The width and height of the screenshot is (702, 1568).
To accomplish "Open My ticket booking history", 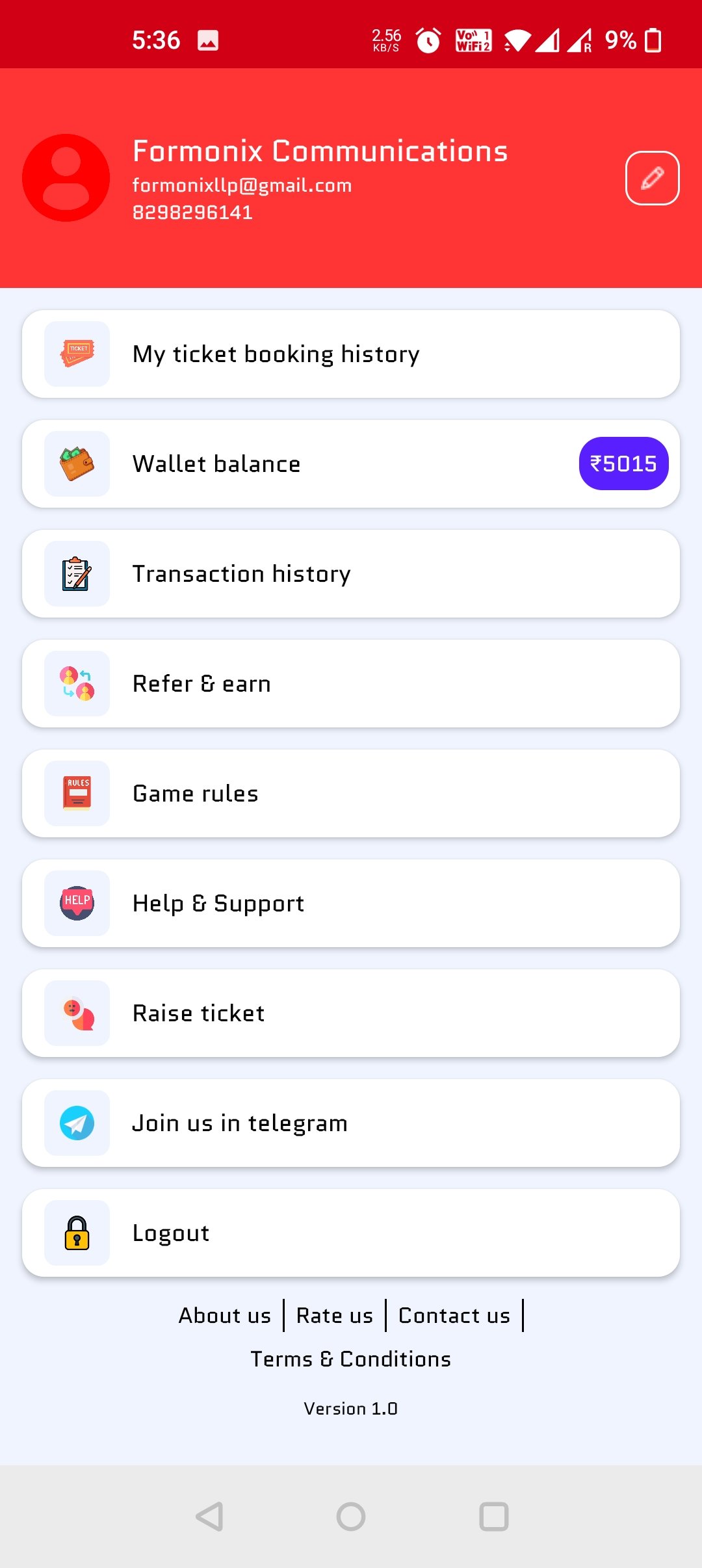I will coord(351,354).
